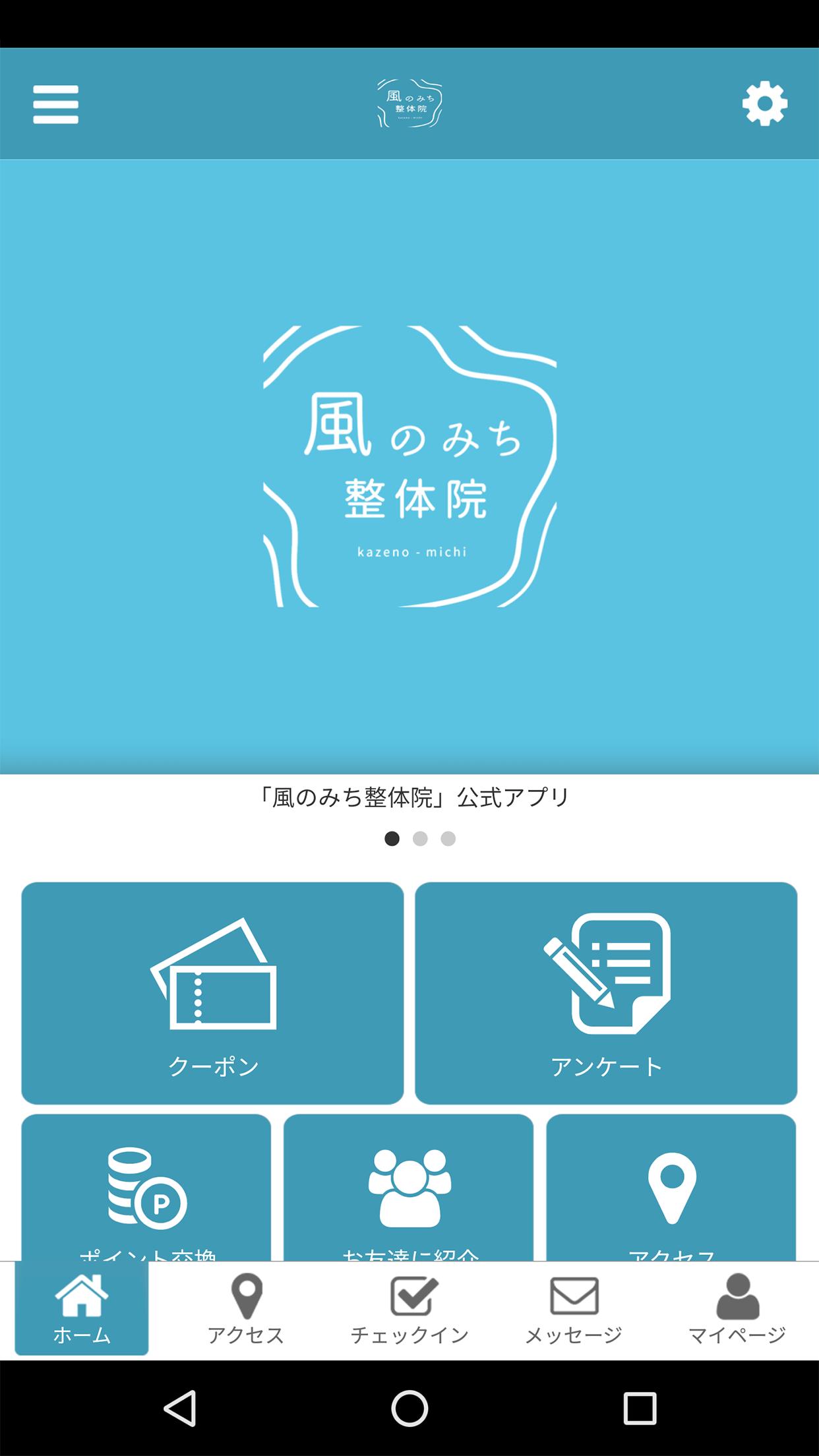Go back with the system back button
The height and width of the screenshot is (1456, 819).
click(180, 1409)
